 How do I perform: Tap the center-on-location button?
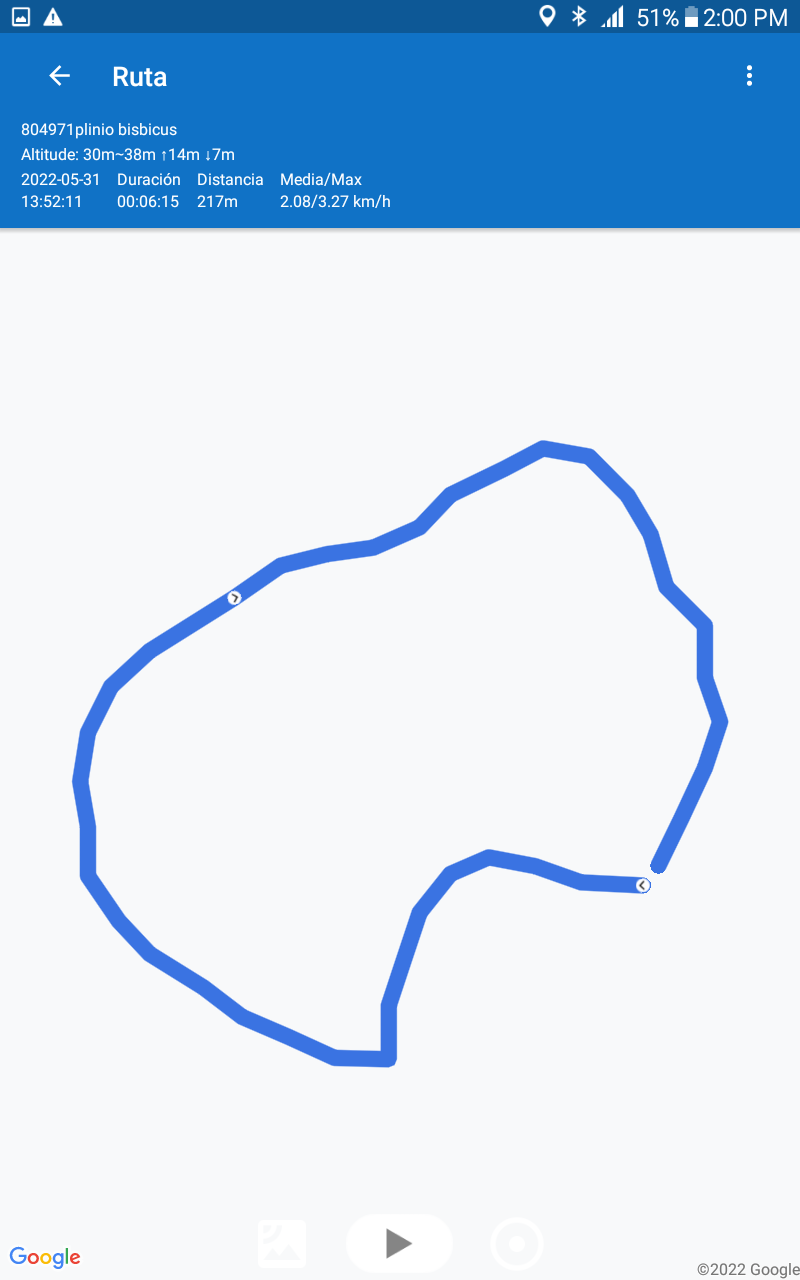tap(517, 1244)
